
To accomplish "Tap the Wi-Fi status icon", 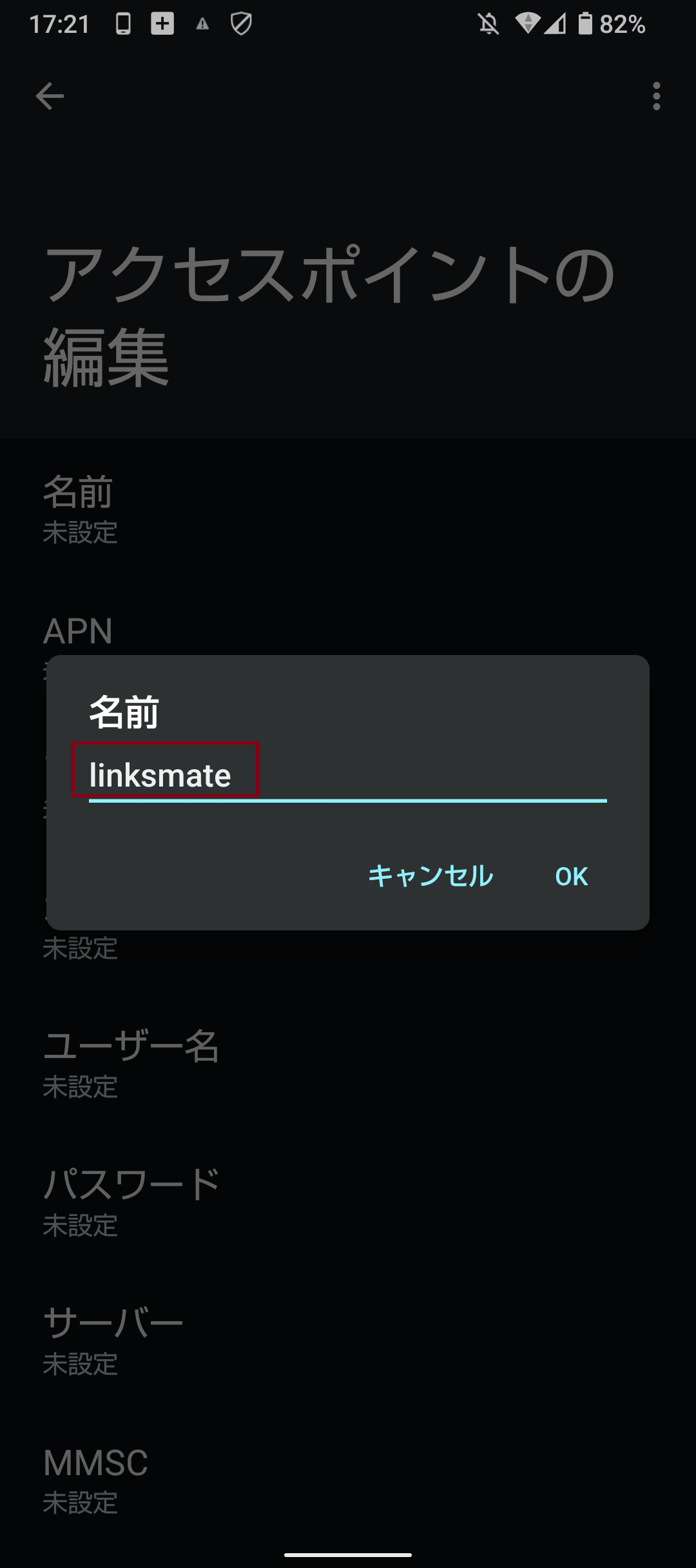I will point(528,23).
